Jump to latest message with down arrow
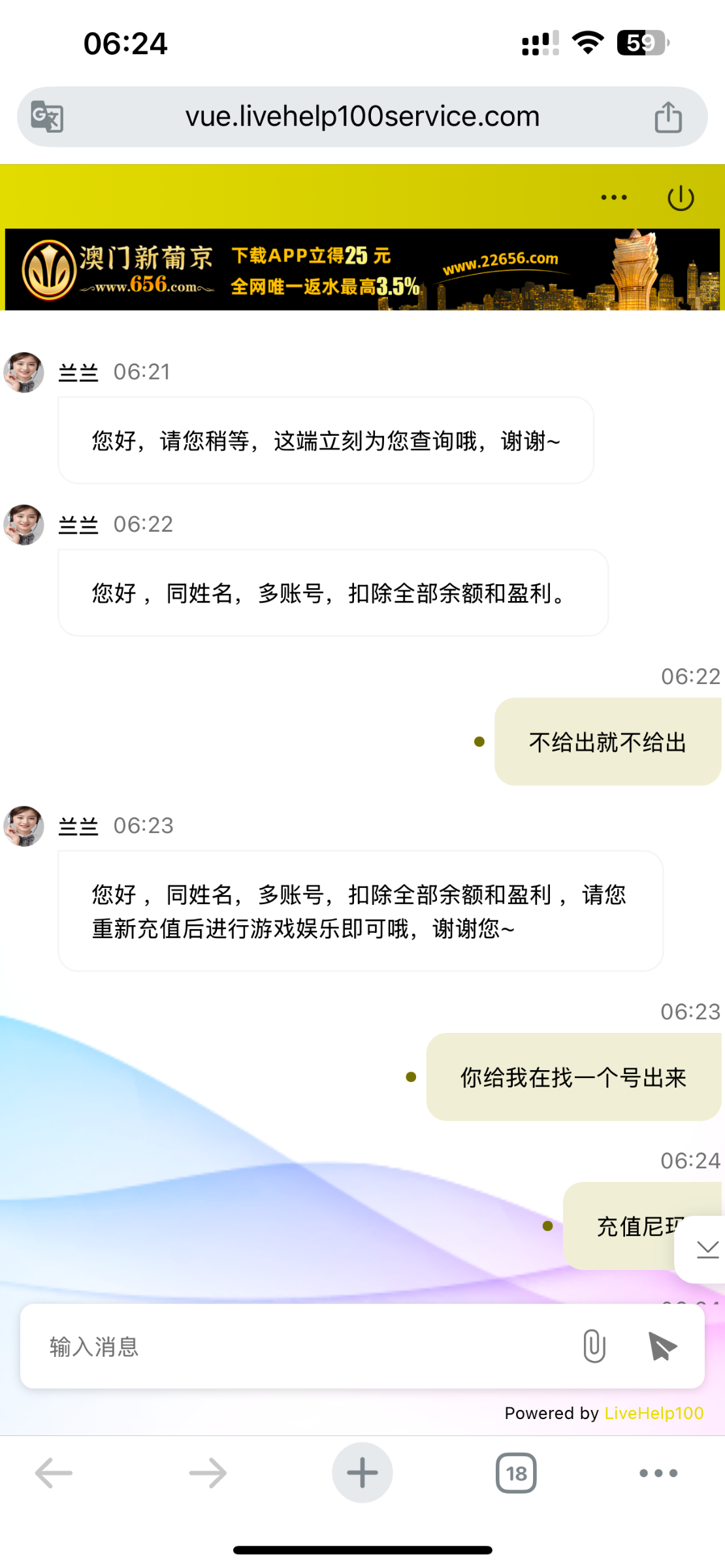The height and width of the screenshot is (1568, 725). pyautogui.click(x=707, y=1249)
